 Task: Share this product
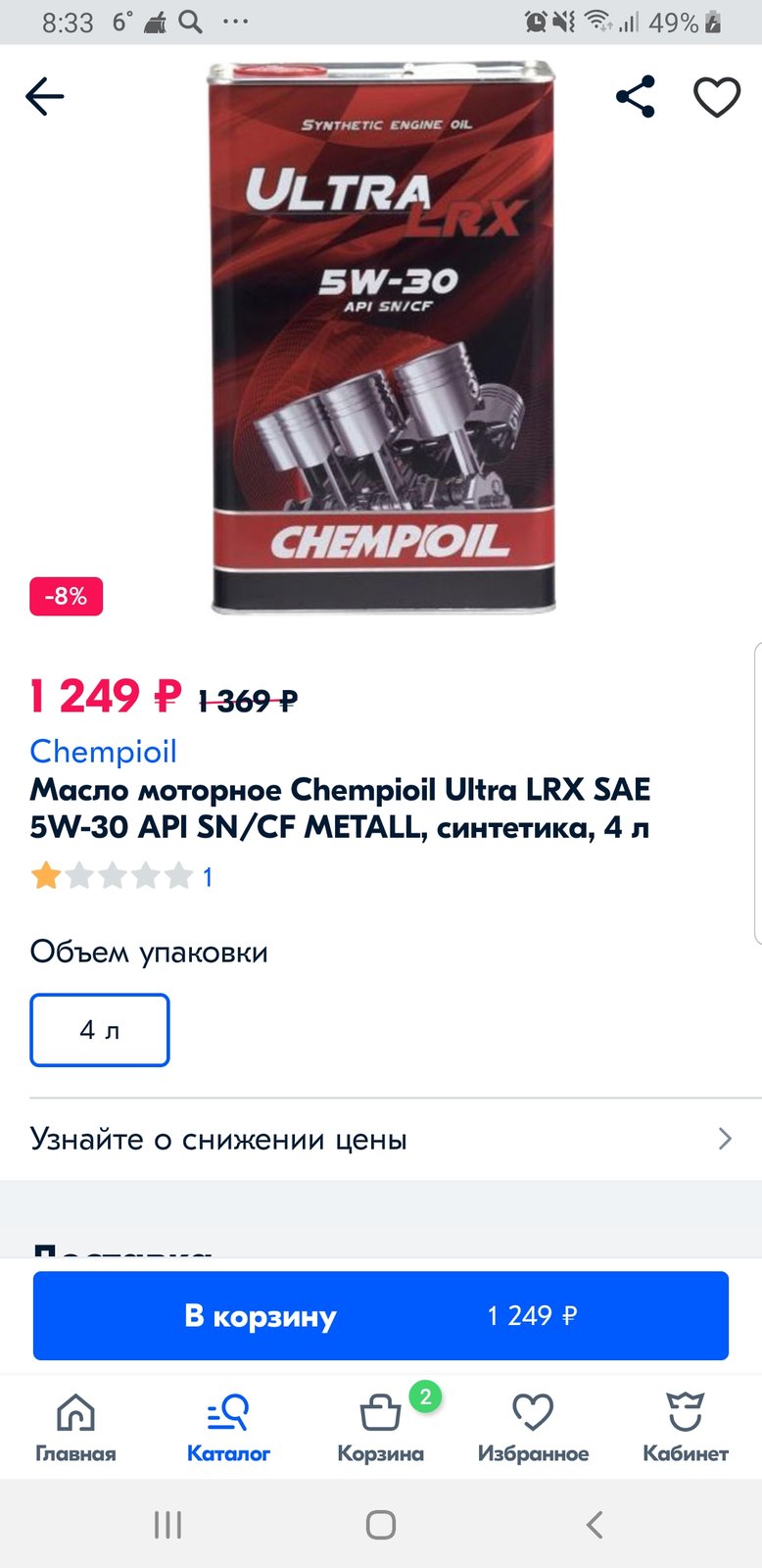tap(636, 96)
